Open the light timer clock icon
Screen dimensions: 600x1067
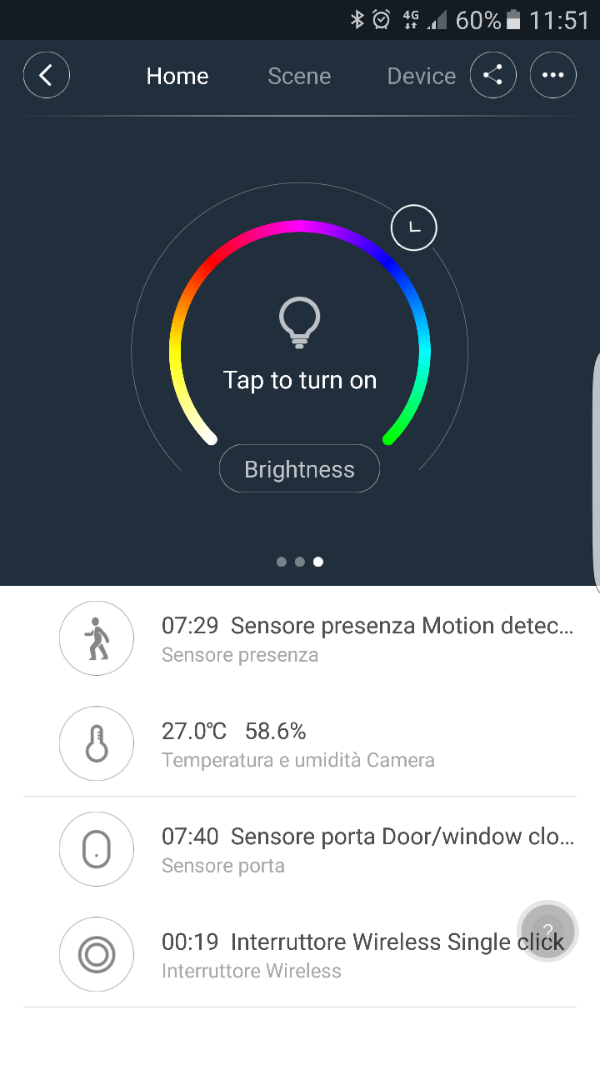click(414, 228)
